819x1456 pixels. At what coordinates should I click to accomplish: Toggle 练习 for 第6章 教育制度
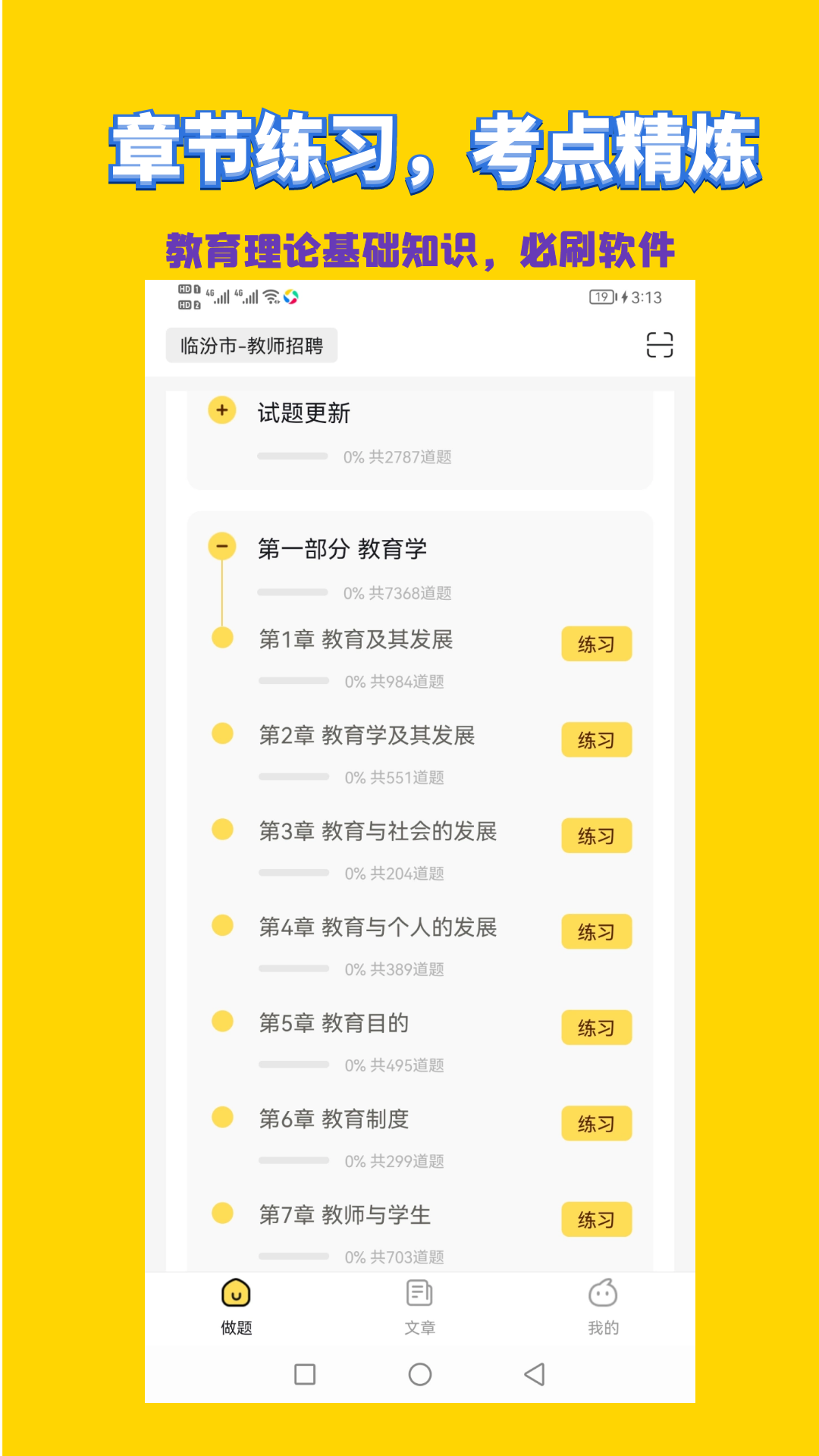[596, 1124]
